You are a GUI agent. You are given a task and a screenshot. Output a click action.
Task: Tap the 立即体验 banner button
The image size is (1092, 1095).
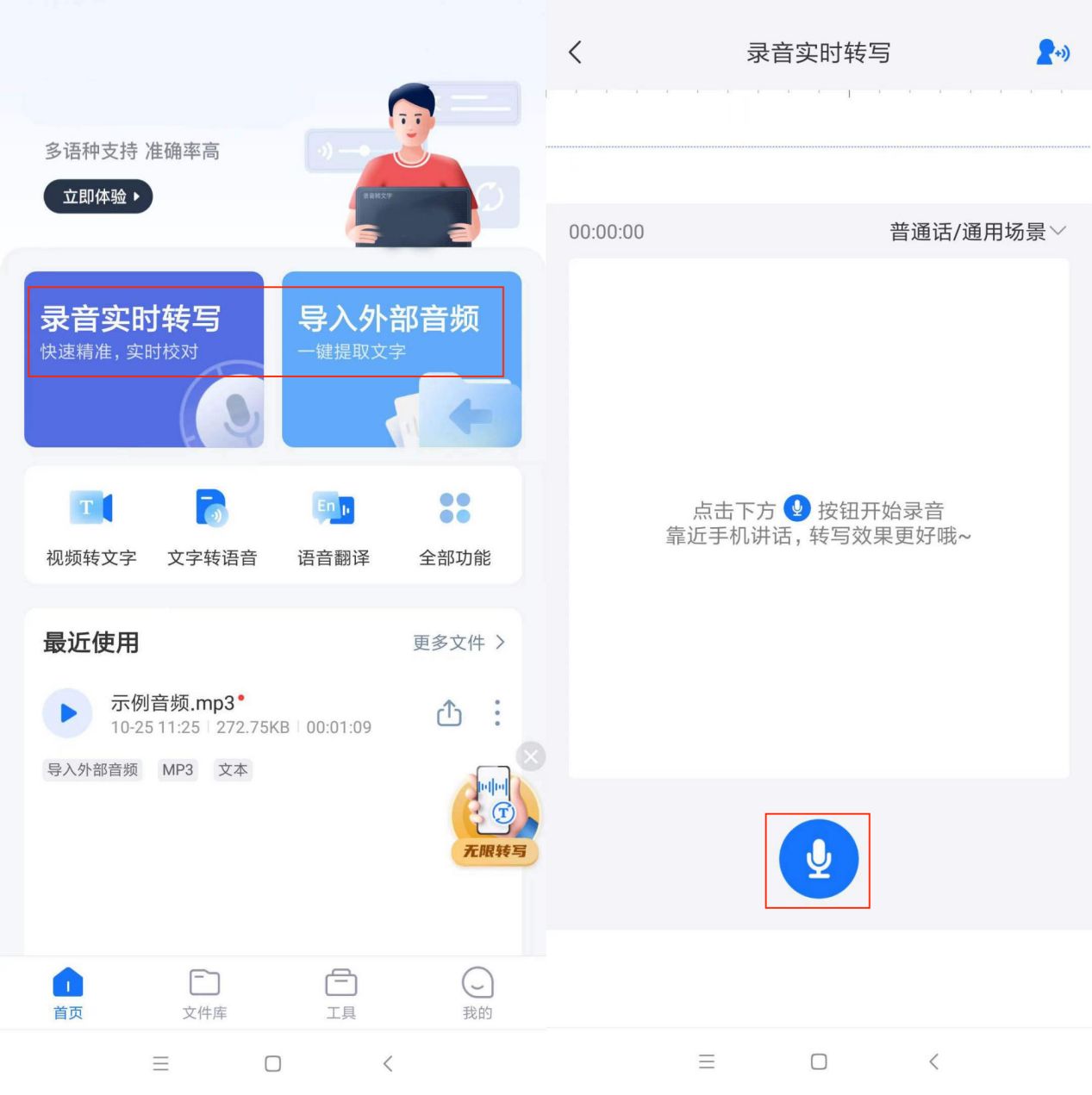click(97, 196)
